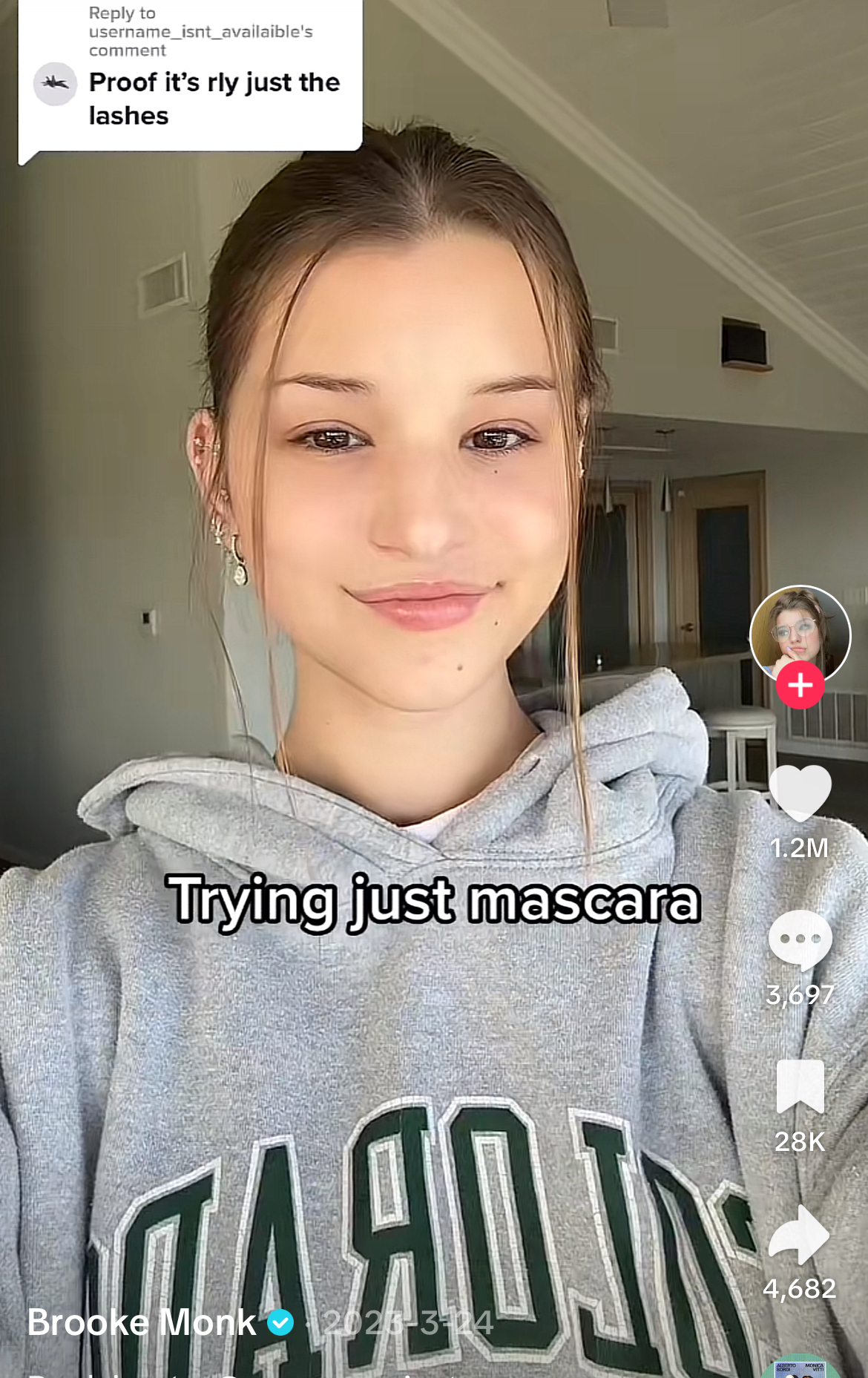Open the creator's profile picture
Screen dimensions: 868x1378
[800, 632]
